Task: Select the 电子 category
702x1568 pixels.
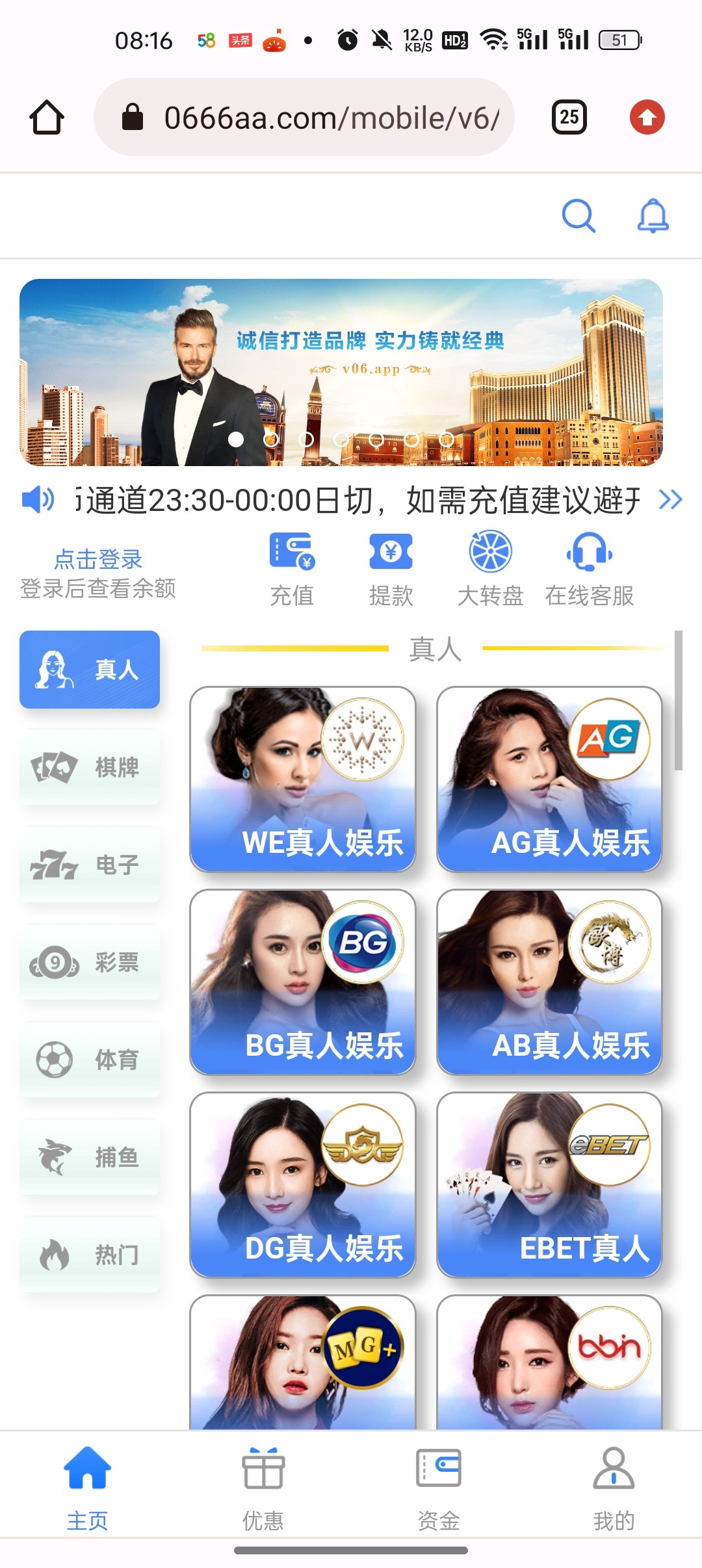Action: pos(90,865)
